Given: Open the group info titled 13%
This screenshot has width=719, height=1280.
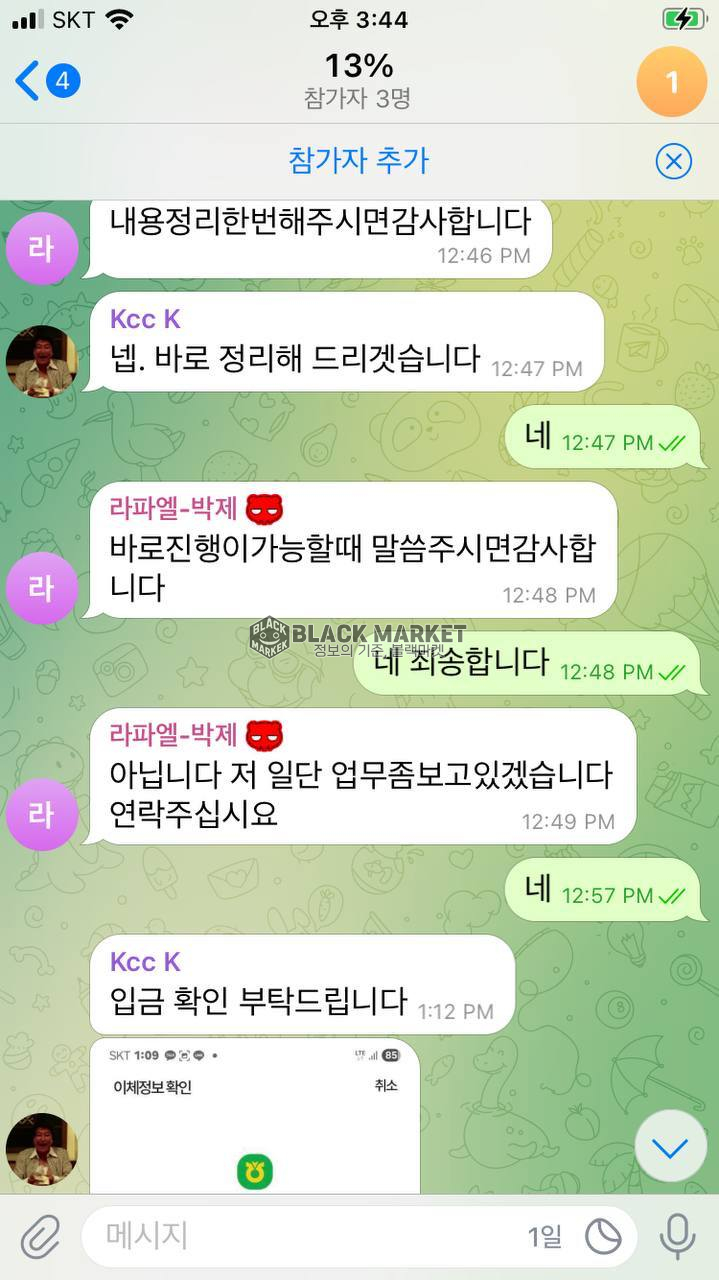Looking at the screenshot, I should pos(358,80).
